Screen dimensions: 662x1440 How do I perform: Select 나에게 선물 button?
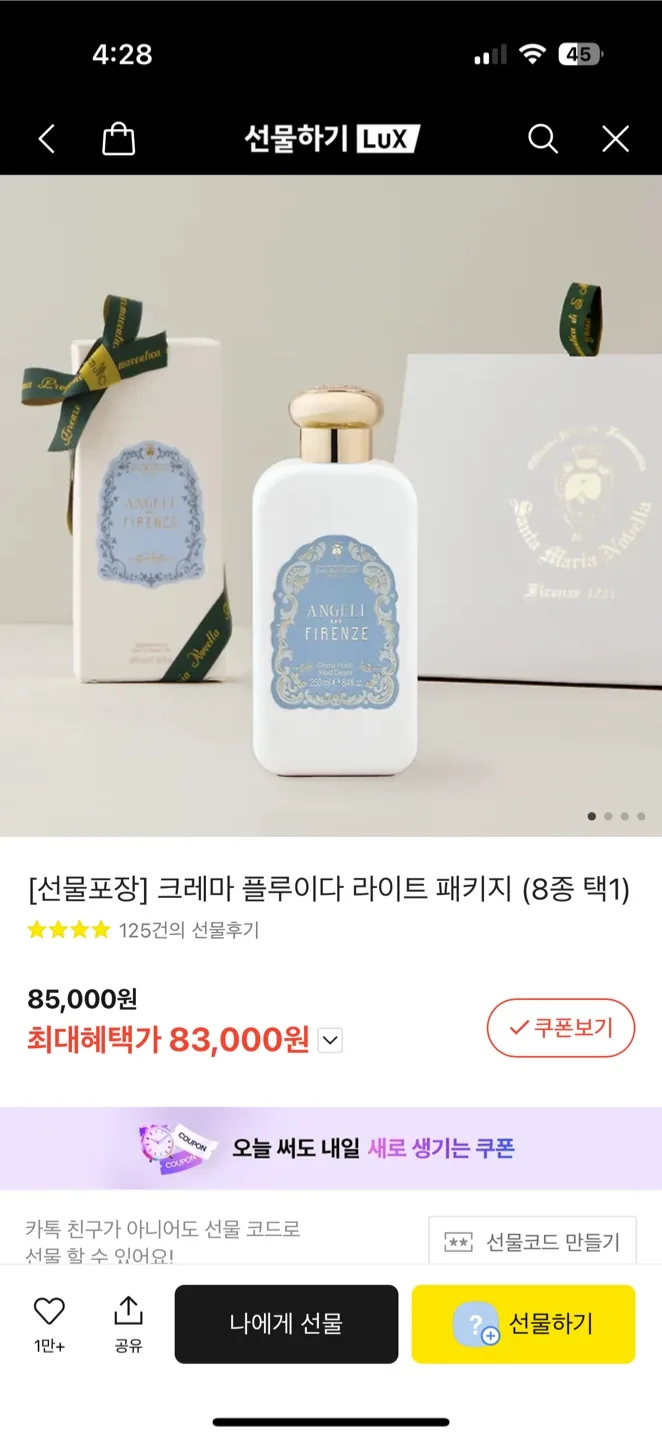(x=286, y=1324)
